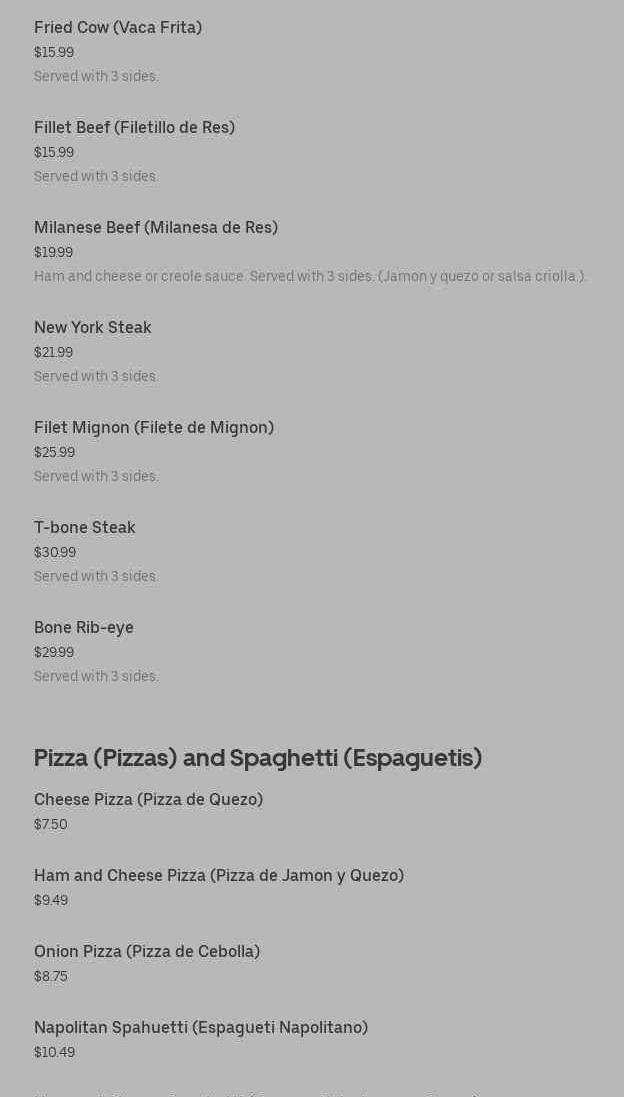View the Napolitan Spahuetti item
Image resolution: width=624 pixels, height=1097 pixels.
click(x=201, y=1028)
